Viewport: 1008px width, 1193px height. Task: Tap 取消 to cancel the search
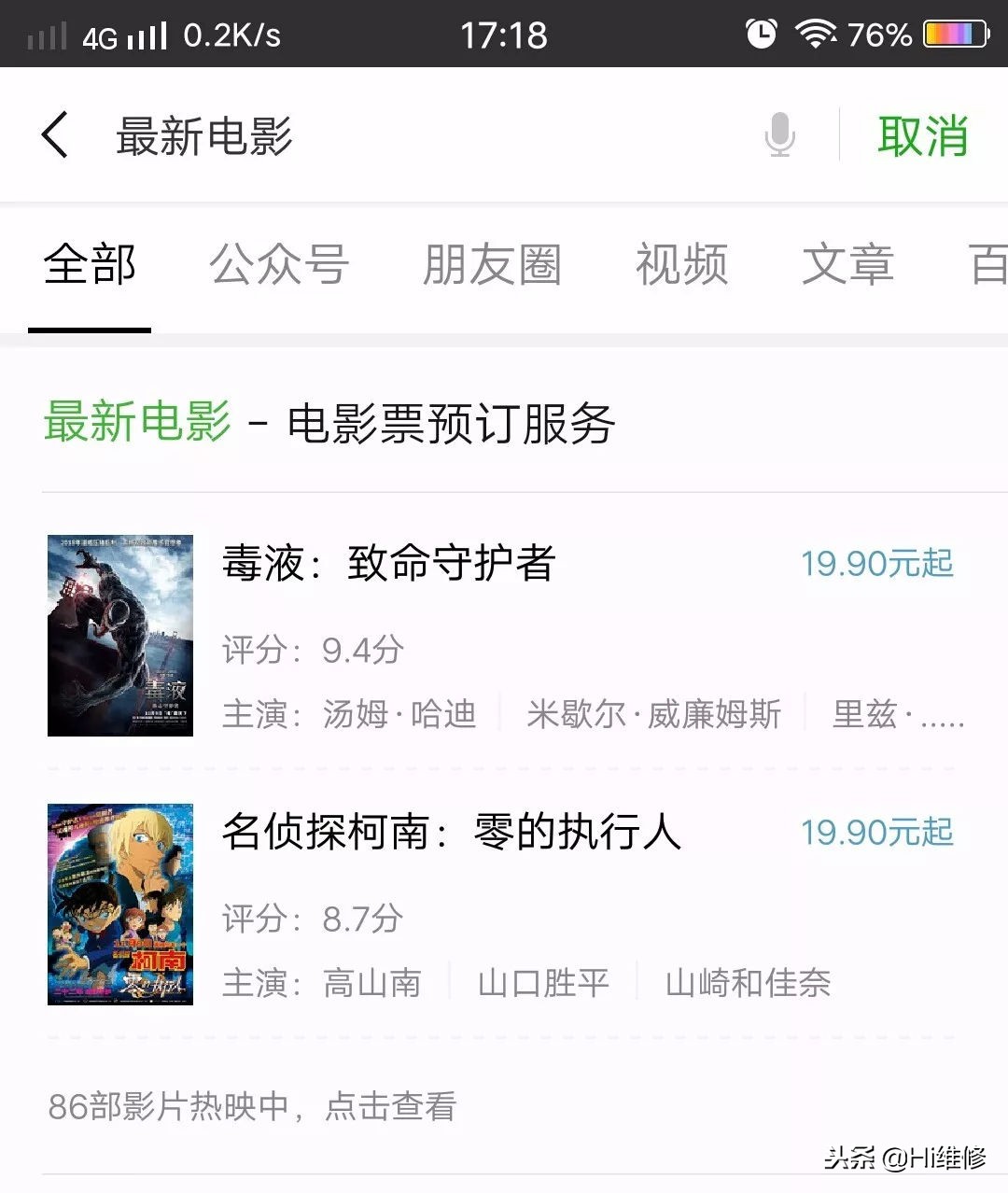[x=922, y=134]
